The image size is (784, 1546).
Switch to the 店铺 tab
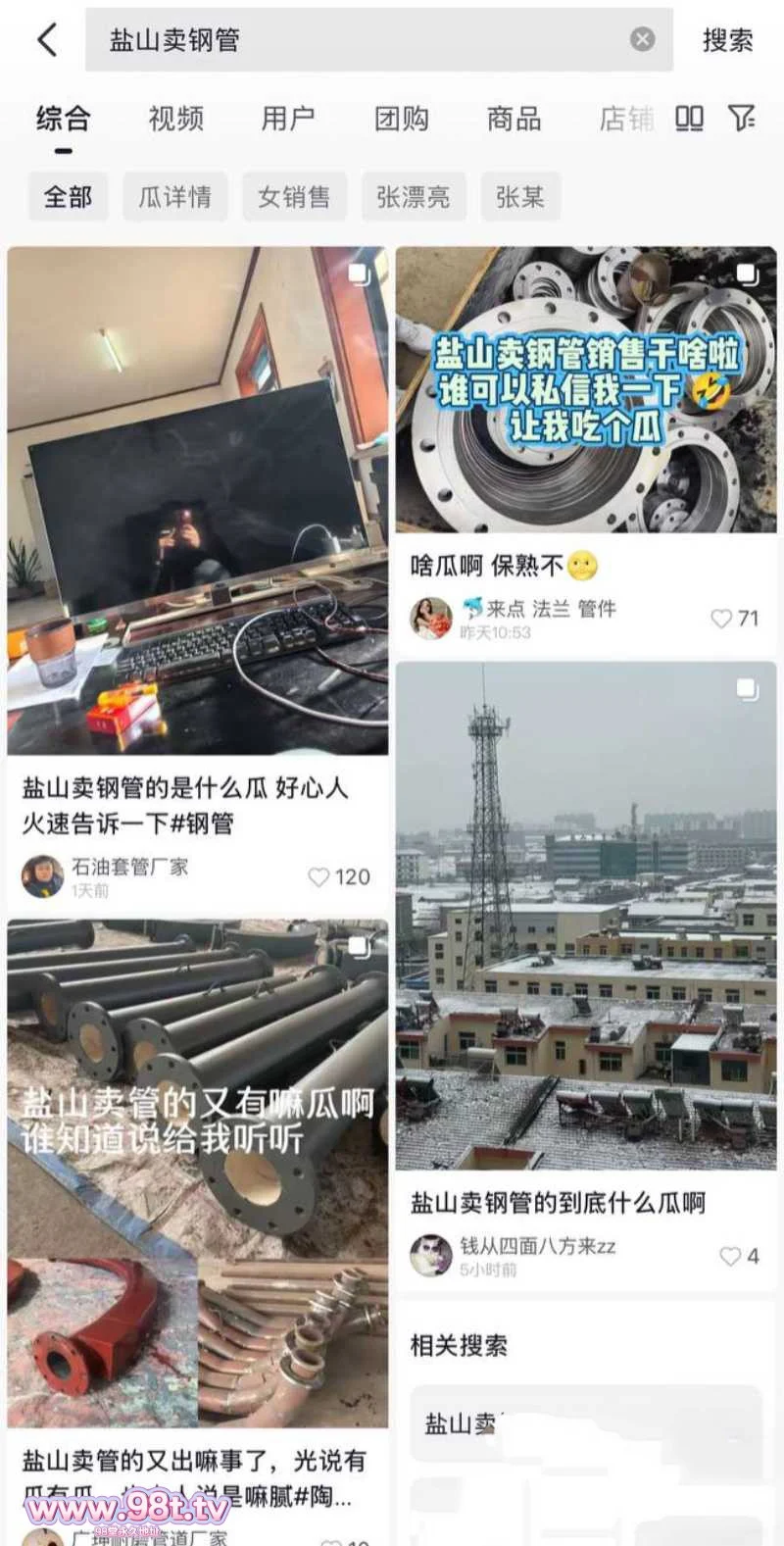pyautogui.click(x=625, y=120)
